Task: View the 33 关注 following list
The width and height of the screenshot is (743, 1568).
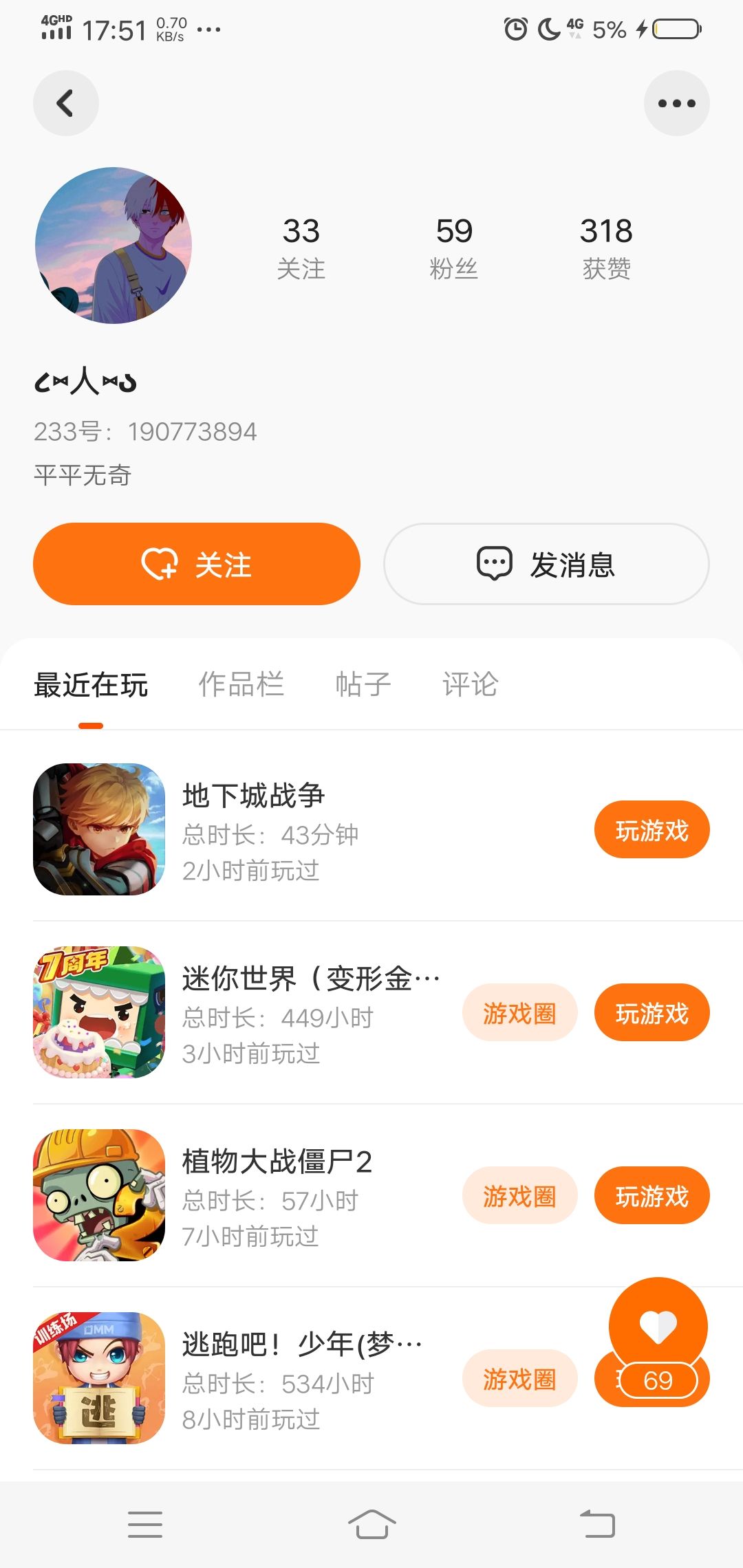Action: click(301, 248)
